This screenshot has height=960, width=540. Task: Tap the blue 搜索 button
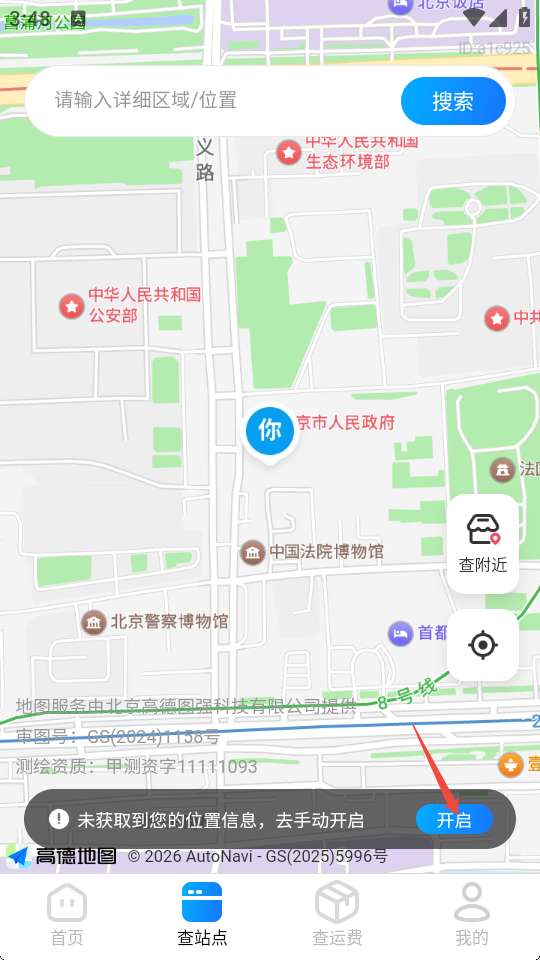coord(453,101)
